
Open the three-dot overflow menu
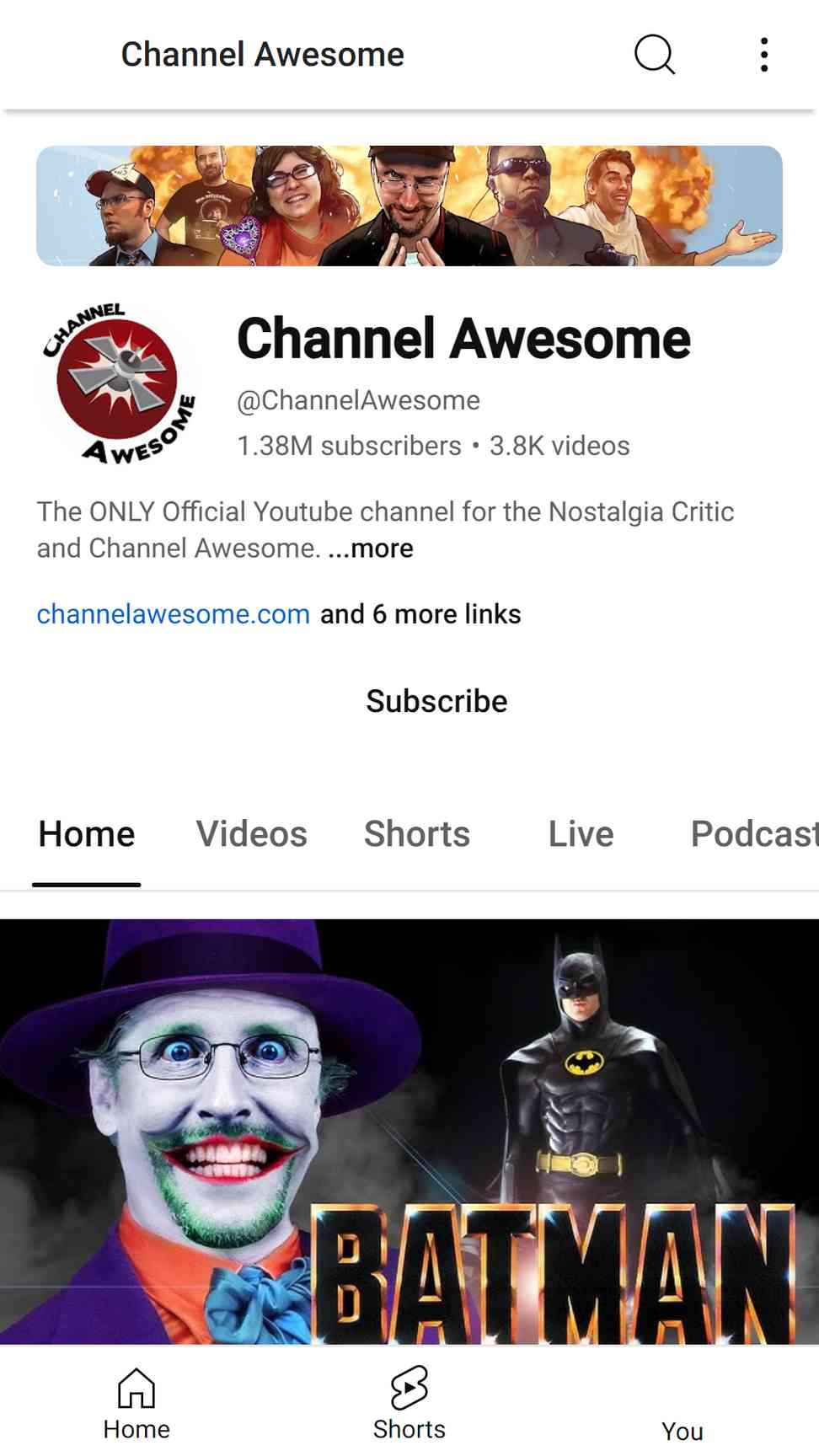coord(763,55)
